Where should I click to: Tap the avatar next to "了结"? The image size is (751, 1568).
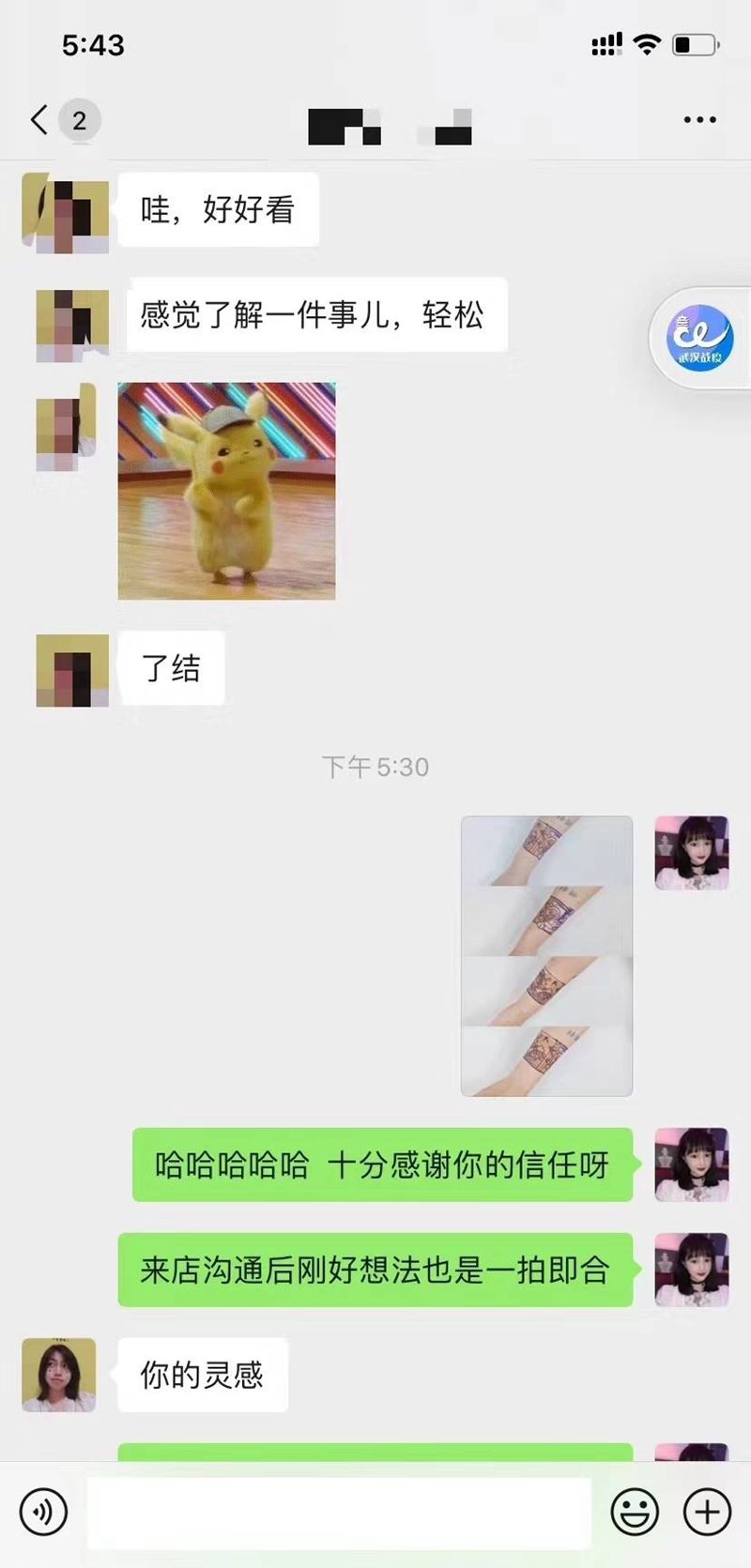tap(72, 670)
